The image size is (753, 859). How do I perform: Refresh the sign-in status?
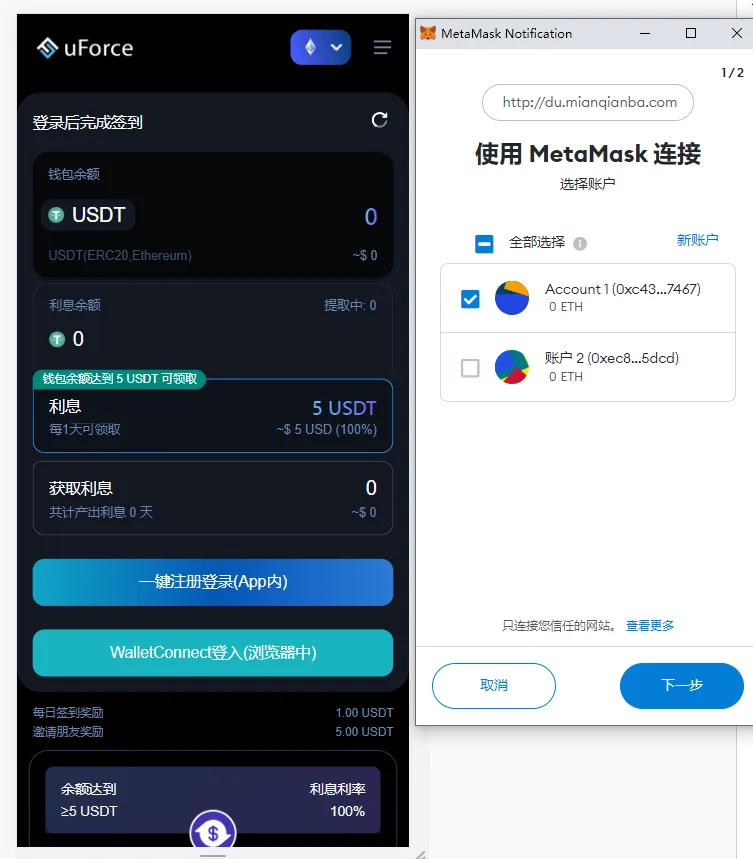(379, 120)
